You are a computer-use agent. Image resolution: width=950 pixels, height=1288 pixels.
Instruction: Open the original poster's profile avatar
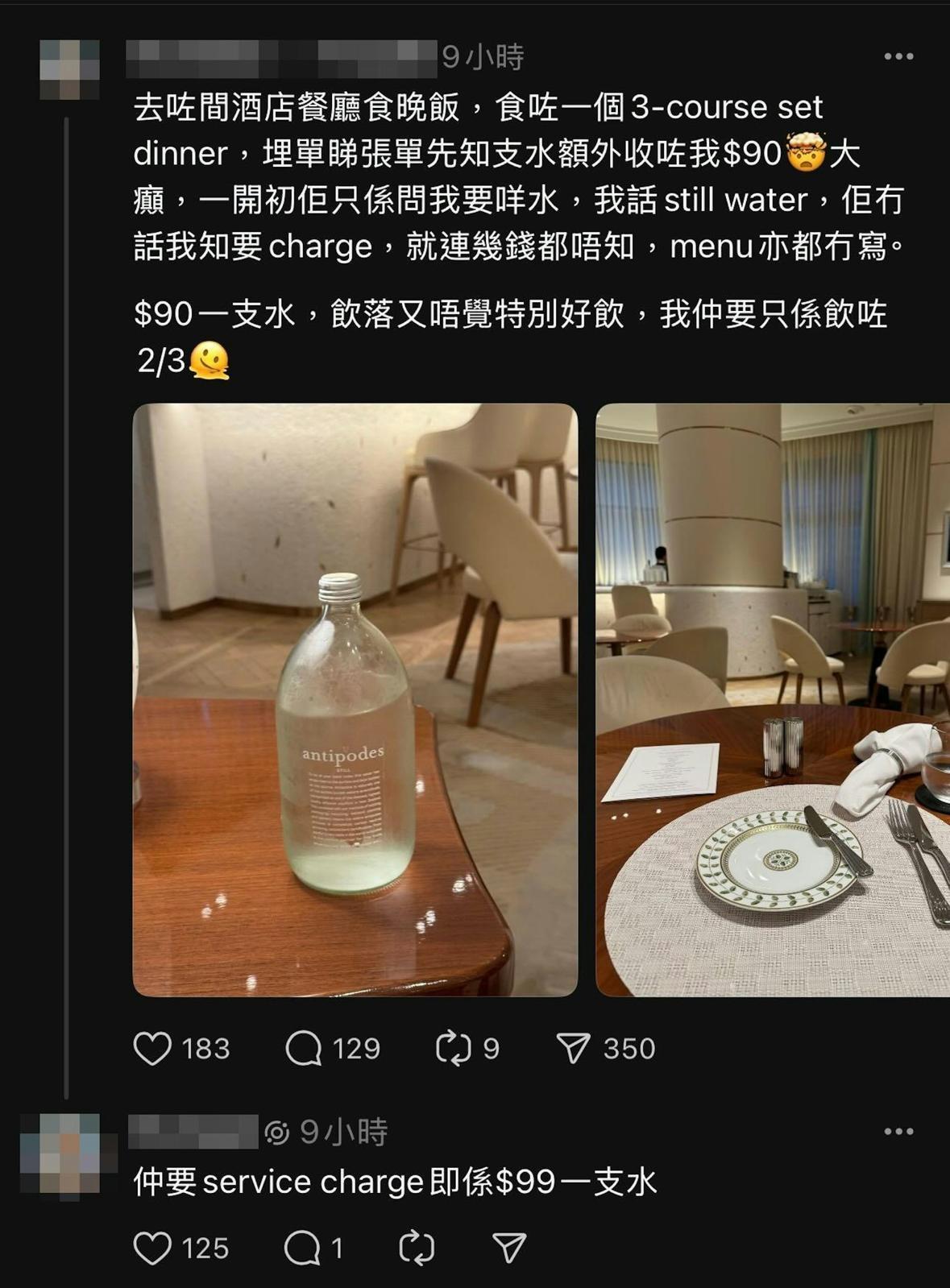69,69
